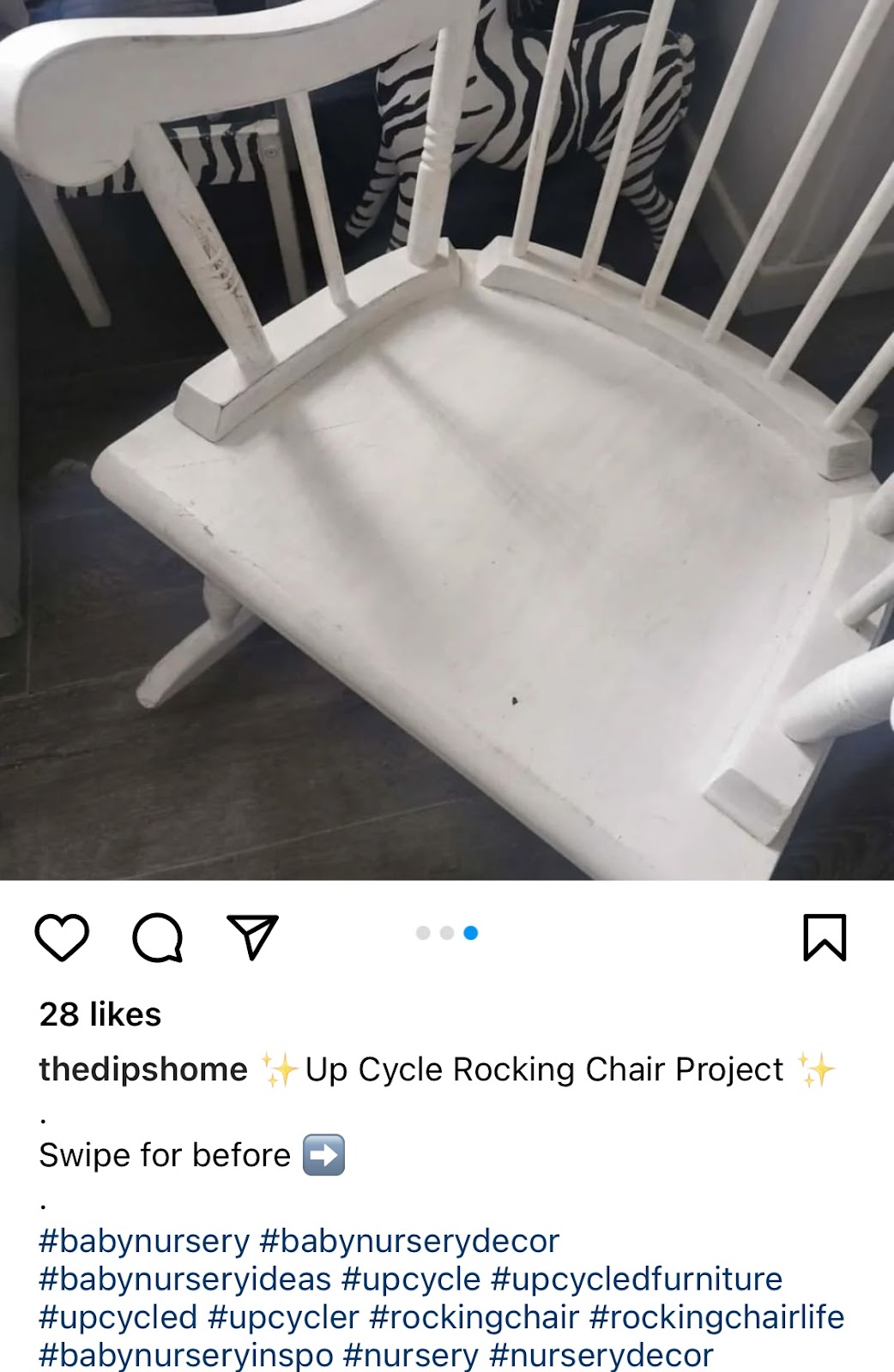Screen dimensions: 894x1372
Task: Tap the #nursery hashtag
Action: [411, 1355]
